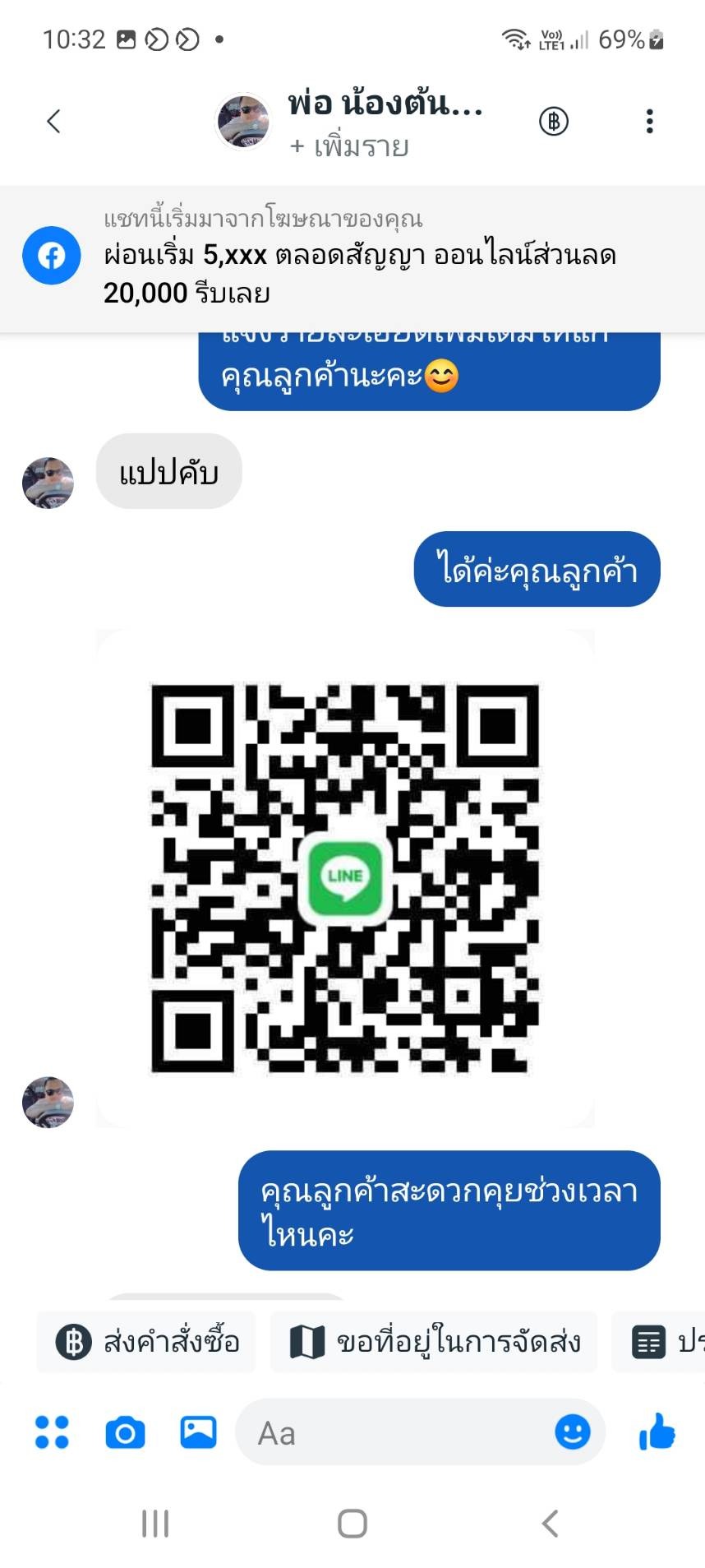This screenshot has height=1568, width=705.
Task: Open the four-dot more actions menu
Action: pyautogui.click(x=52, y=1432)
